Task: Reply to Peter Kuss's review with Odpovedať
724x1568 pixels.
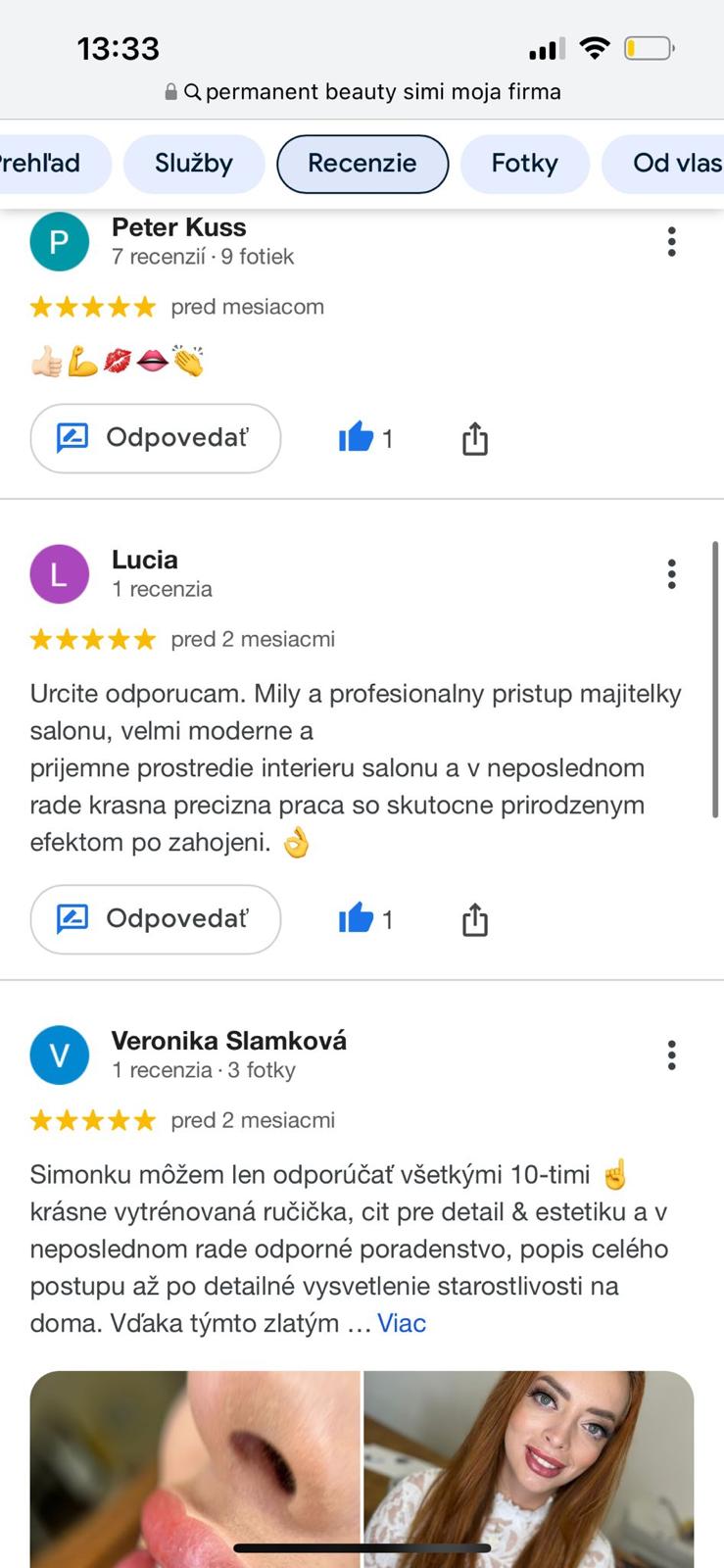Action: pyautogui.click(x=156, y=438)
